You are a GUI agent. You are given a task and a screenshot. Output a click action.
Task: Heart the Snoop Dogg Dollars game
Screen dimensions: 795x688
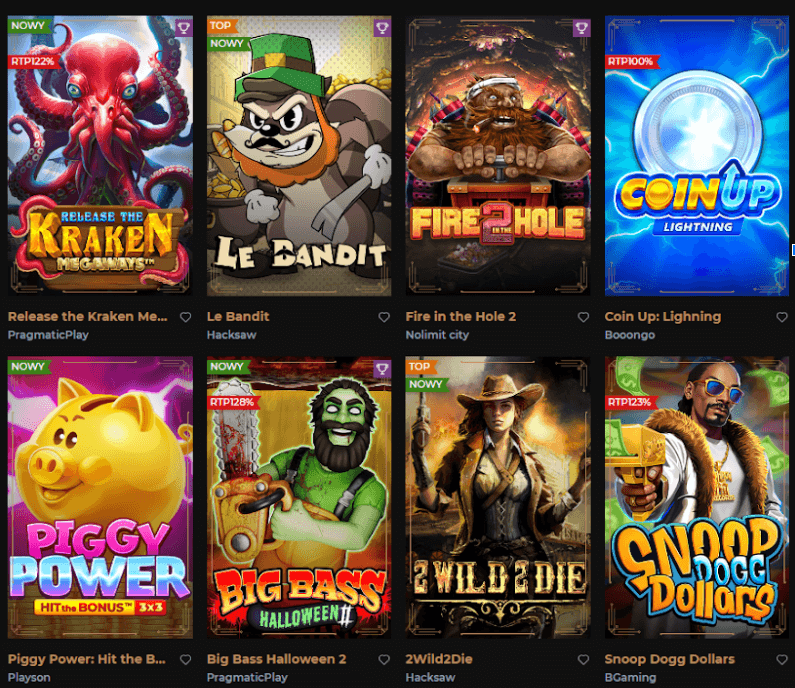(782, 660)
